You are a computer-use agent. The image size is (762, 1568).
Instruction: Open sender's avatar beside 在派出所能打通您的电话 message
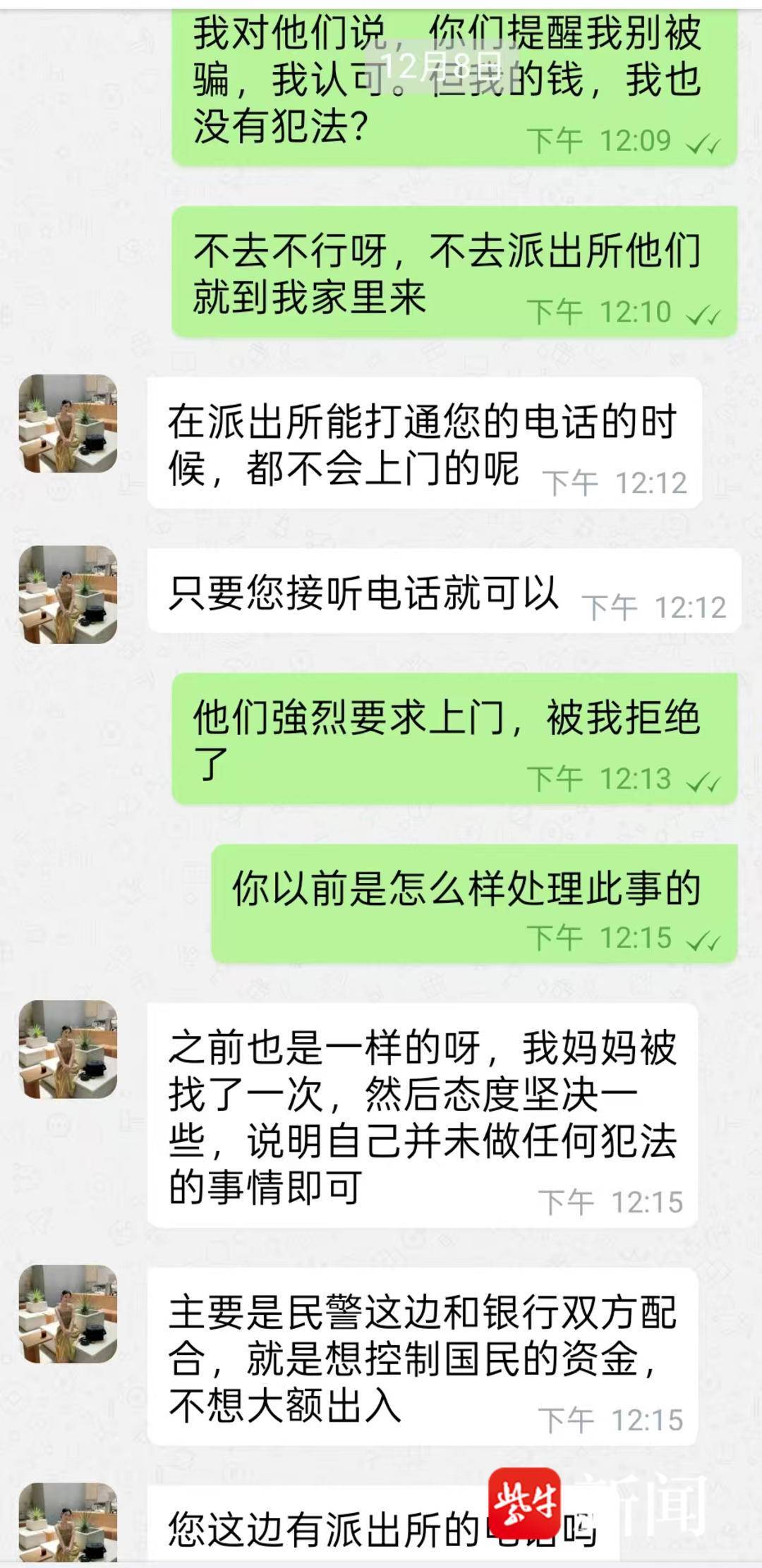click(x=68, y=423)
